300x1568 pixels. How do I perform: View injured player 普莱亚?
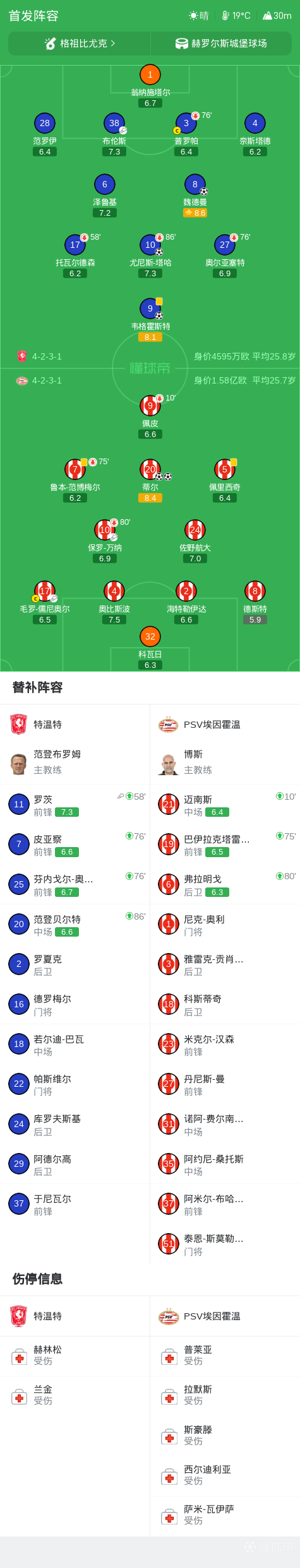[225, 1355]
